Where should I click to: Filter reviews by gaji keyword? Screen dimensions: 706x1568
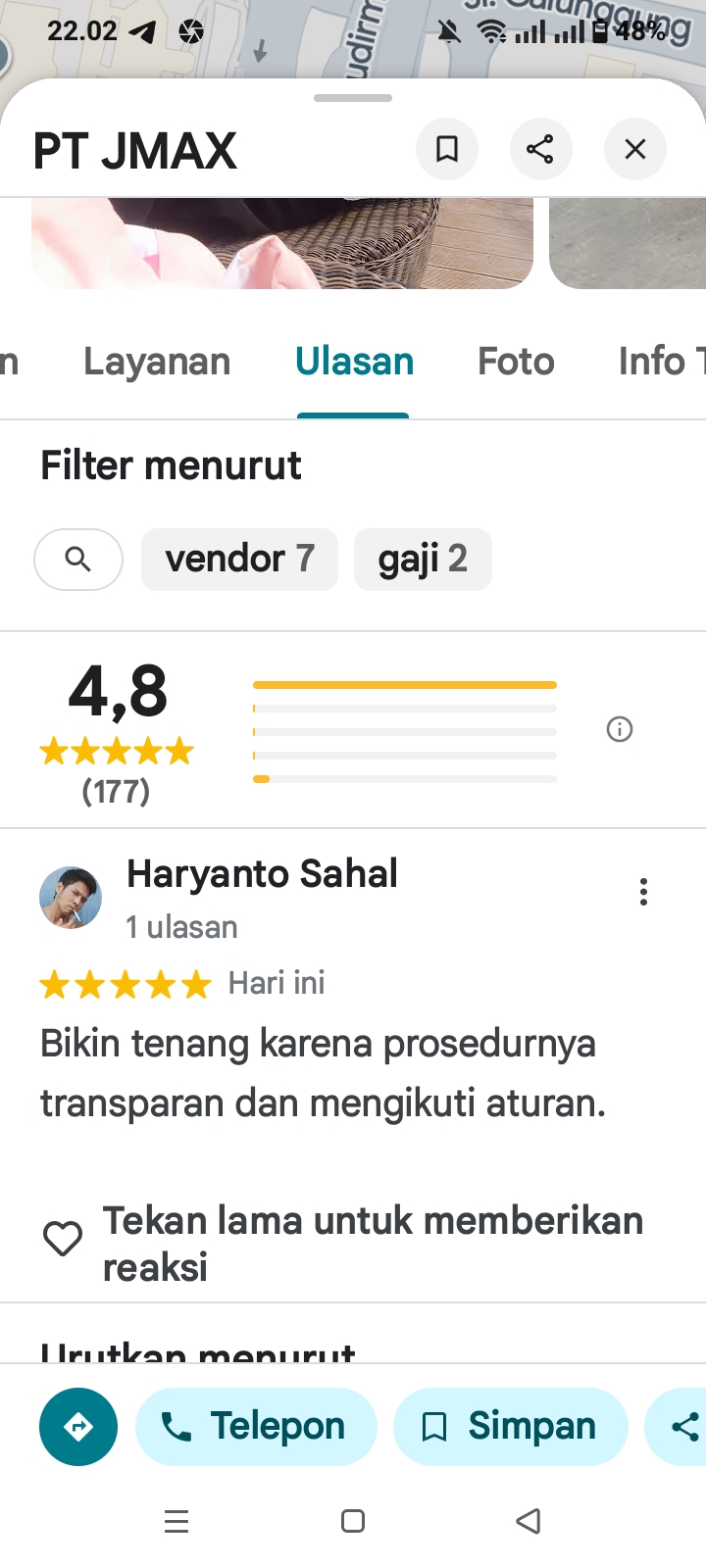[423, 560]
